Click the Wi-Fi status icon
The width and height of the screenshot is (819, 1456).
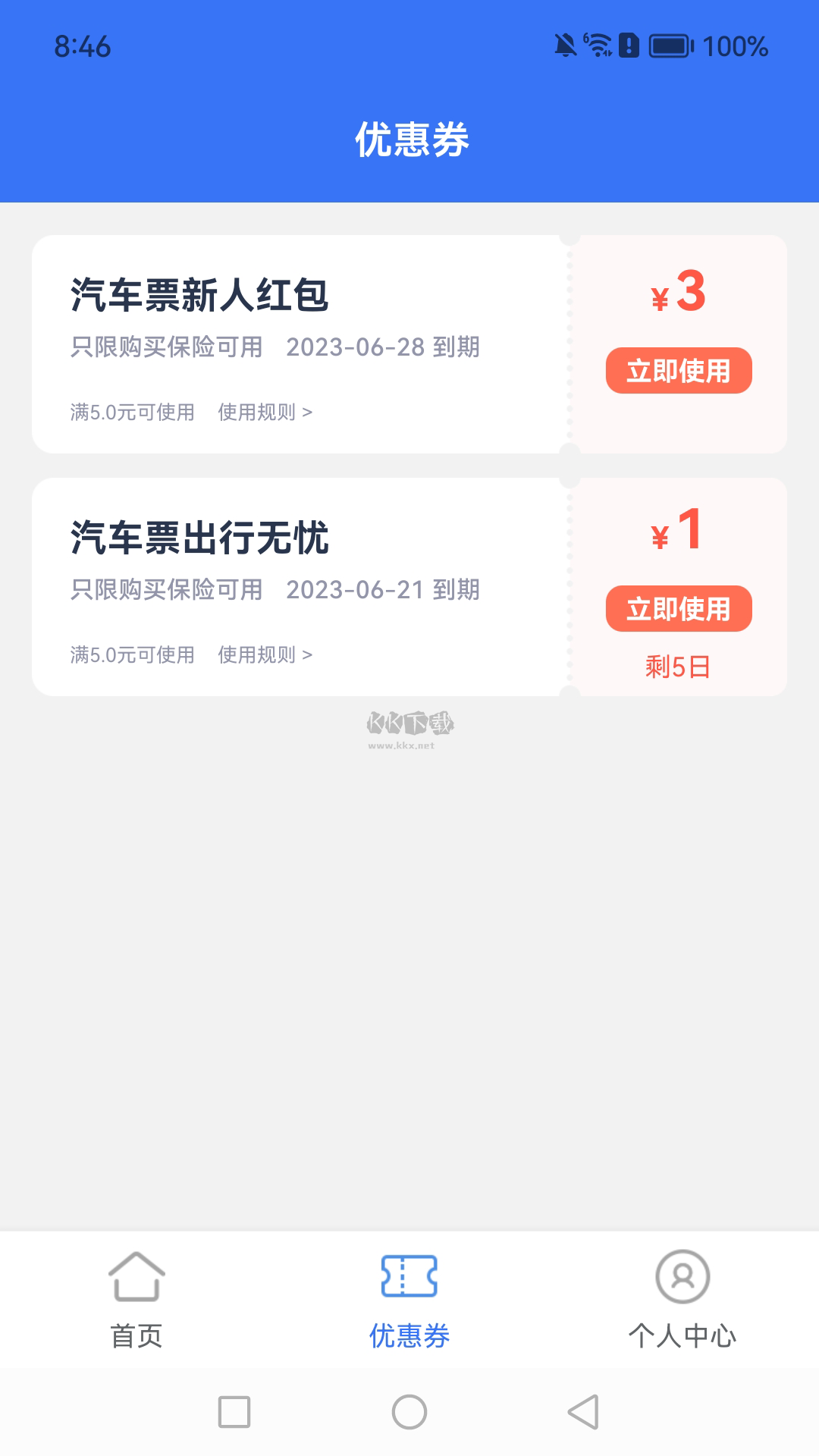pos(599,45)
